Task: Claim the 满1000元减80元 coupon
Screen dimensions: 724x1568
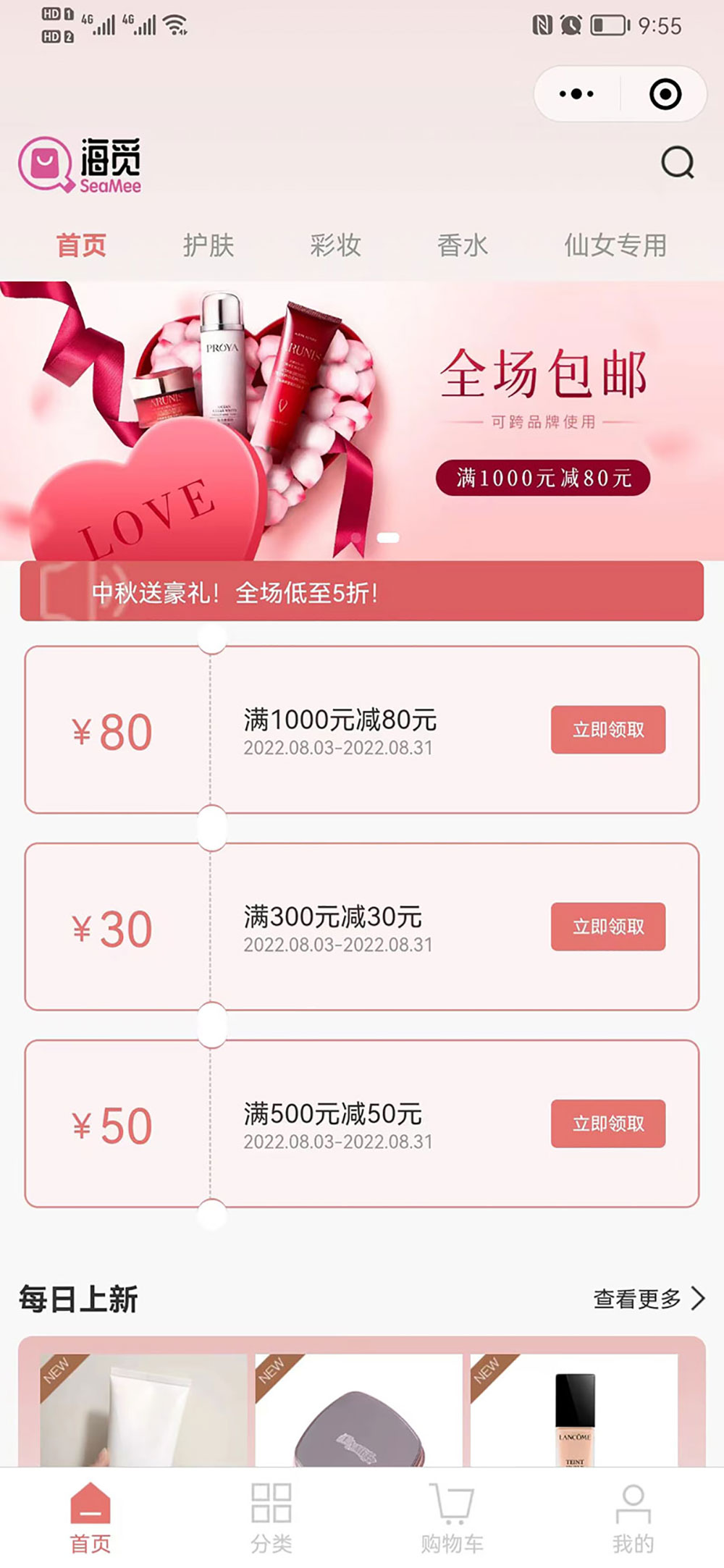Action: click(x=607, y=730)
